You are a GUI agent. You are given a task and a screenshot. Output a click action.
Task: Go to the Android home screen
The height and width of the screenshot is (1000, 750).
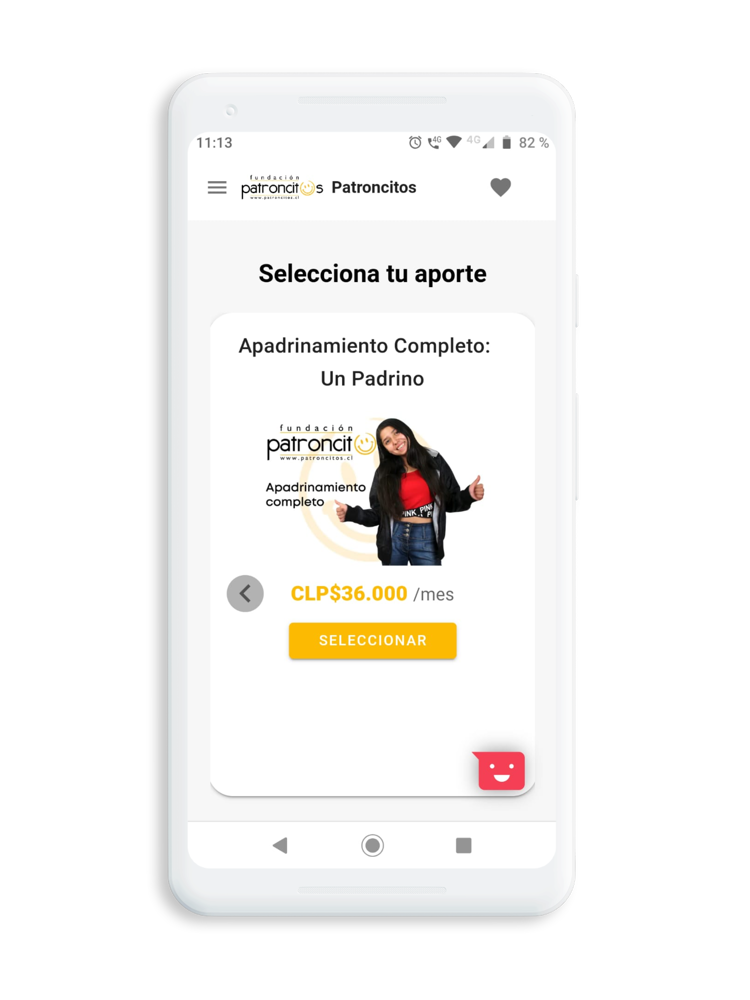372,846
